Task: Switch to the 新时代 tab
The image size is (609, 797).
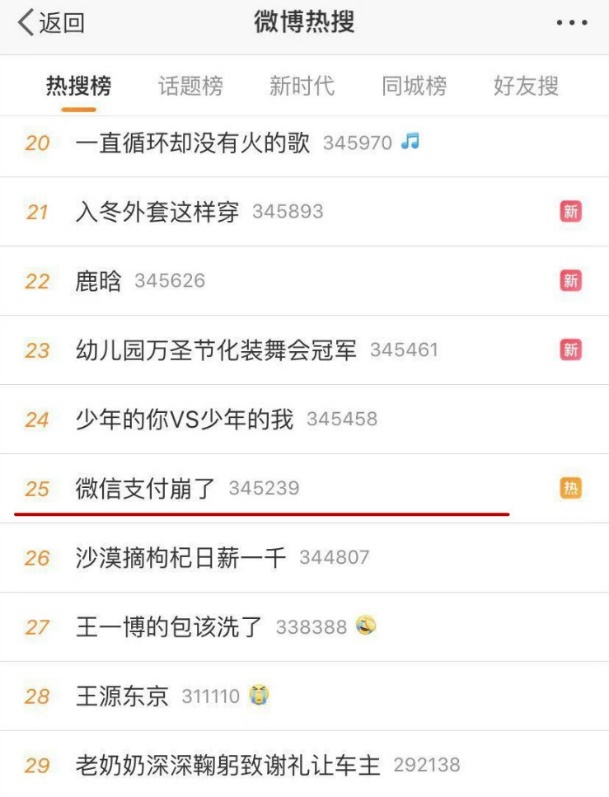Action: [x=301, y=86]
